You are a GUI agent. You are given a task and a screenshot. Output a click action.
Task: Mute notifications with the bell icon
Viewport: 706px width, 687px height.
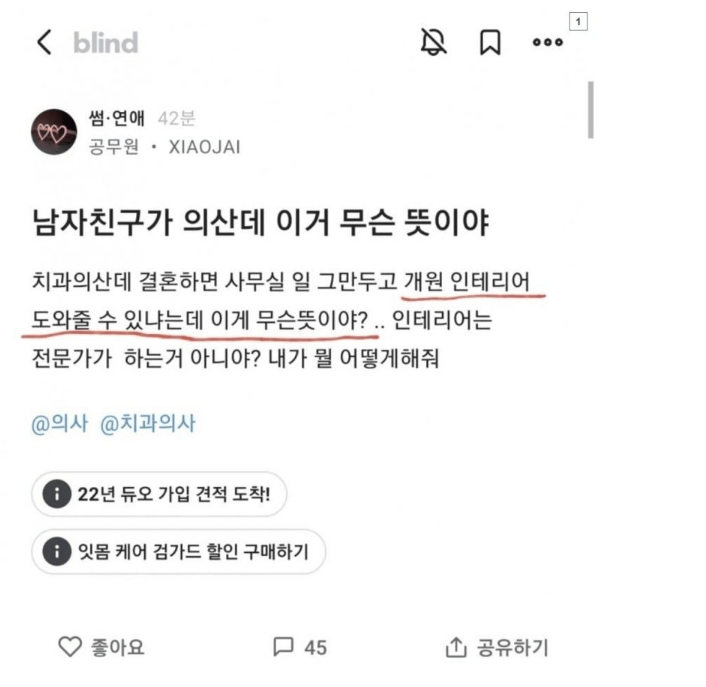pyautogui.click(x=433, y=43)
